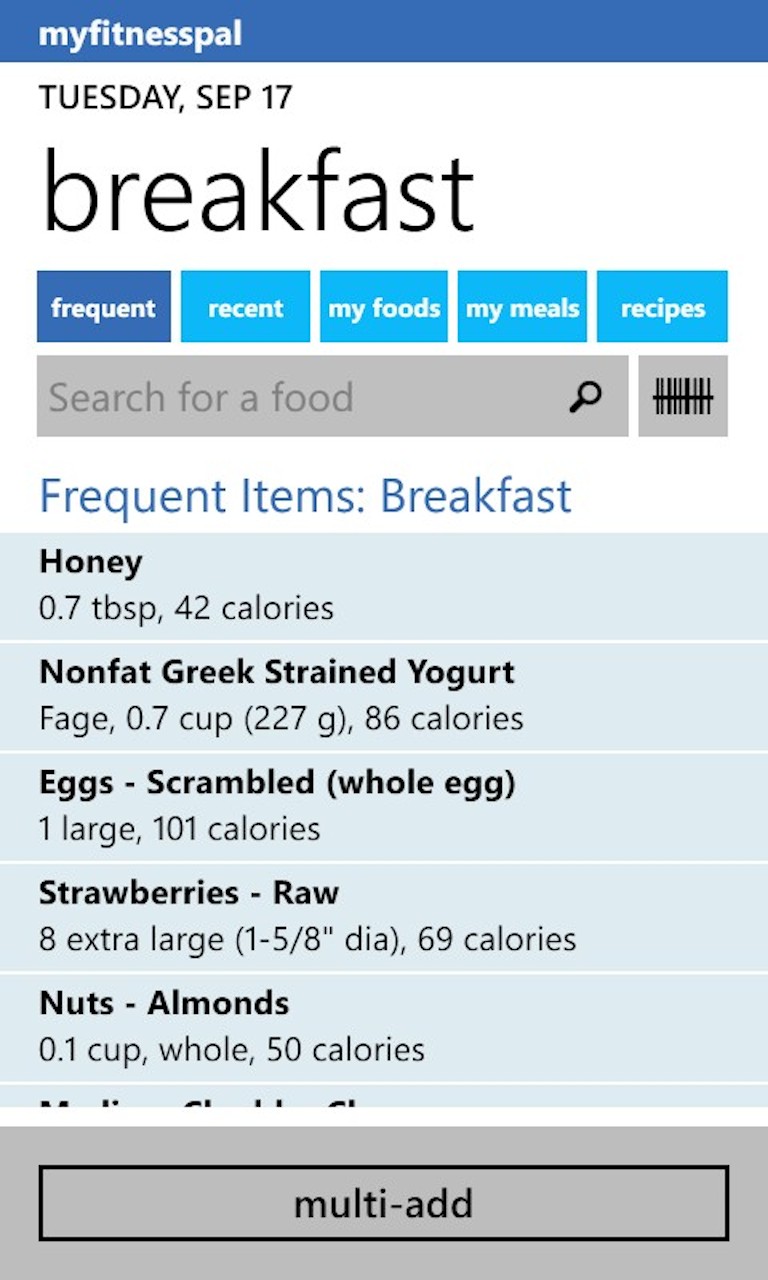Open the my foods tab
This screenshot has height=1280, width=768.
point(384,307)
